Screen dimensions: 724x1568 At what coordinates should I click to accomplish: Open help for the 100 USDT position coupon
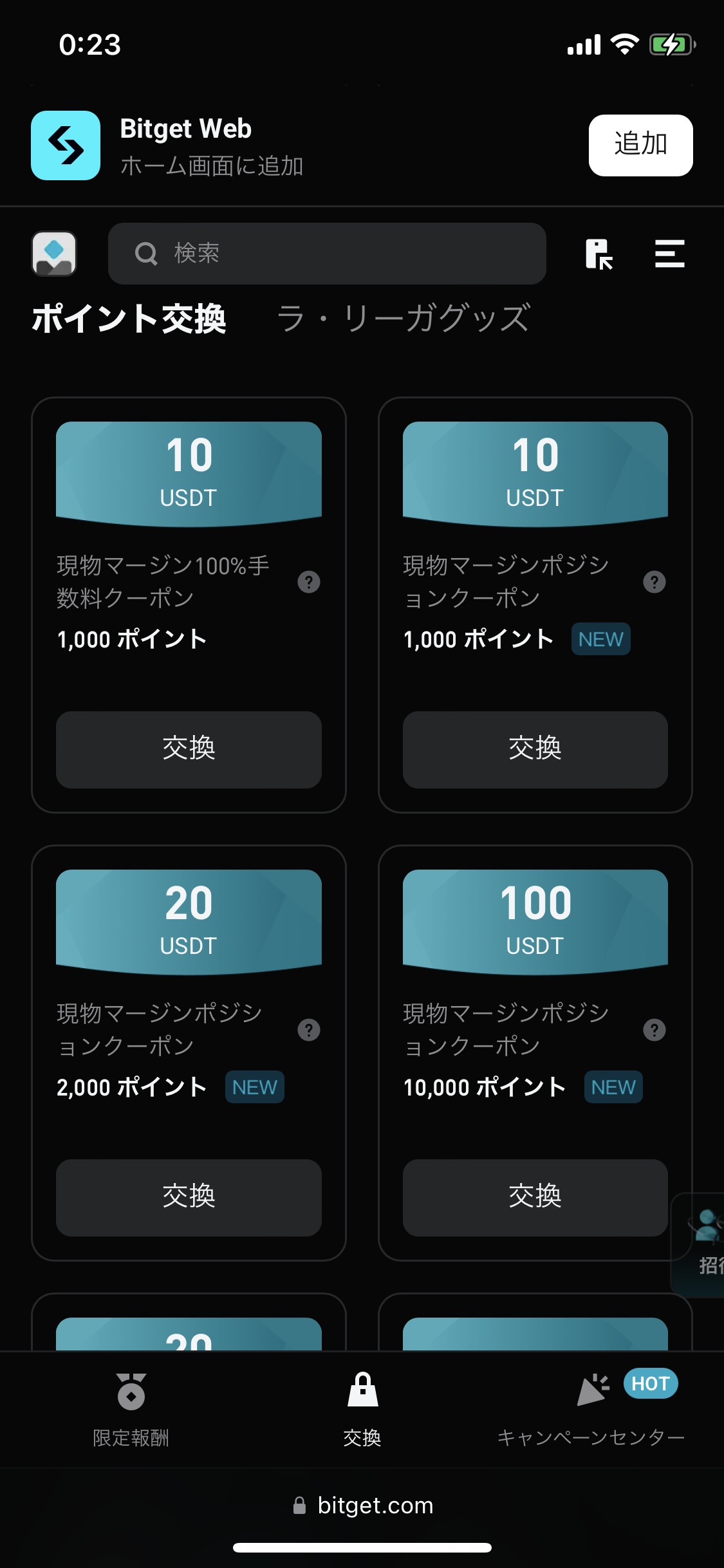(x=654, y=1030)
